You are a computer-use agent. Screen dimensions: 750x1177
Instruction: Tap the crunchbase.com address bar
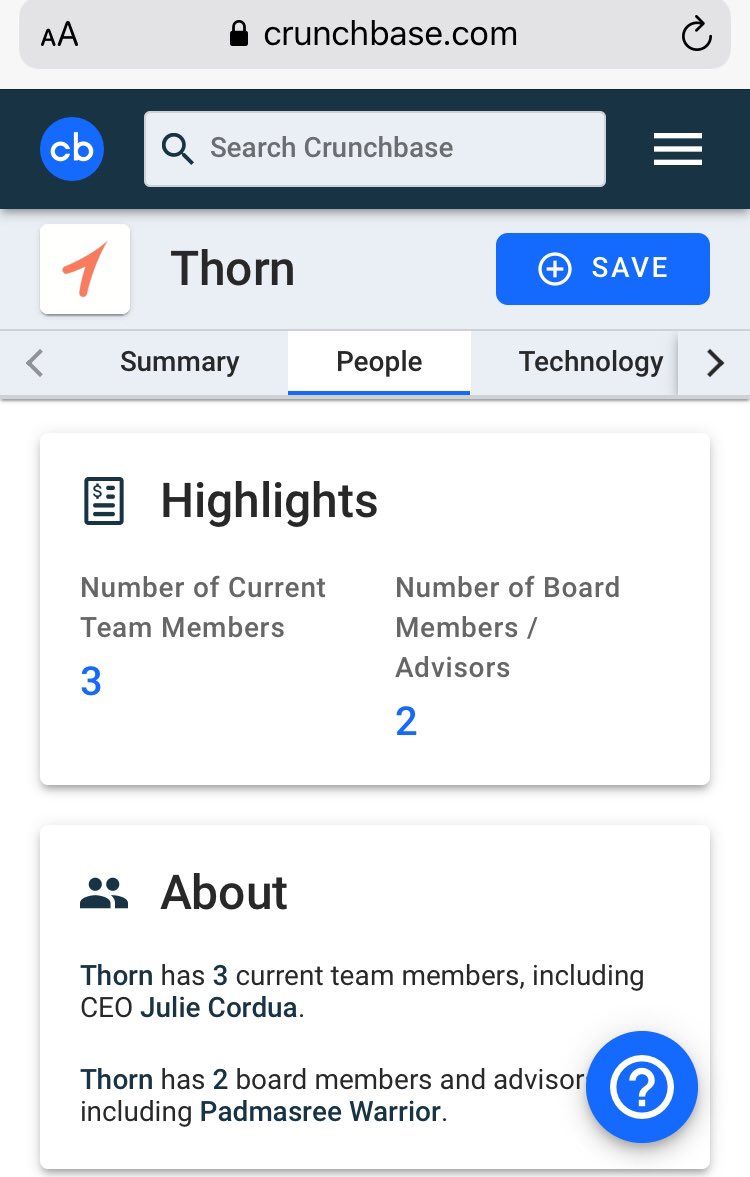pyautogui.click(x=375, y=35)
